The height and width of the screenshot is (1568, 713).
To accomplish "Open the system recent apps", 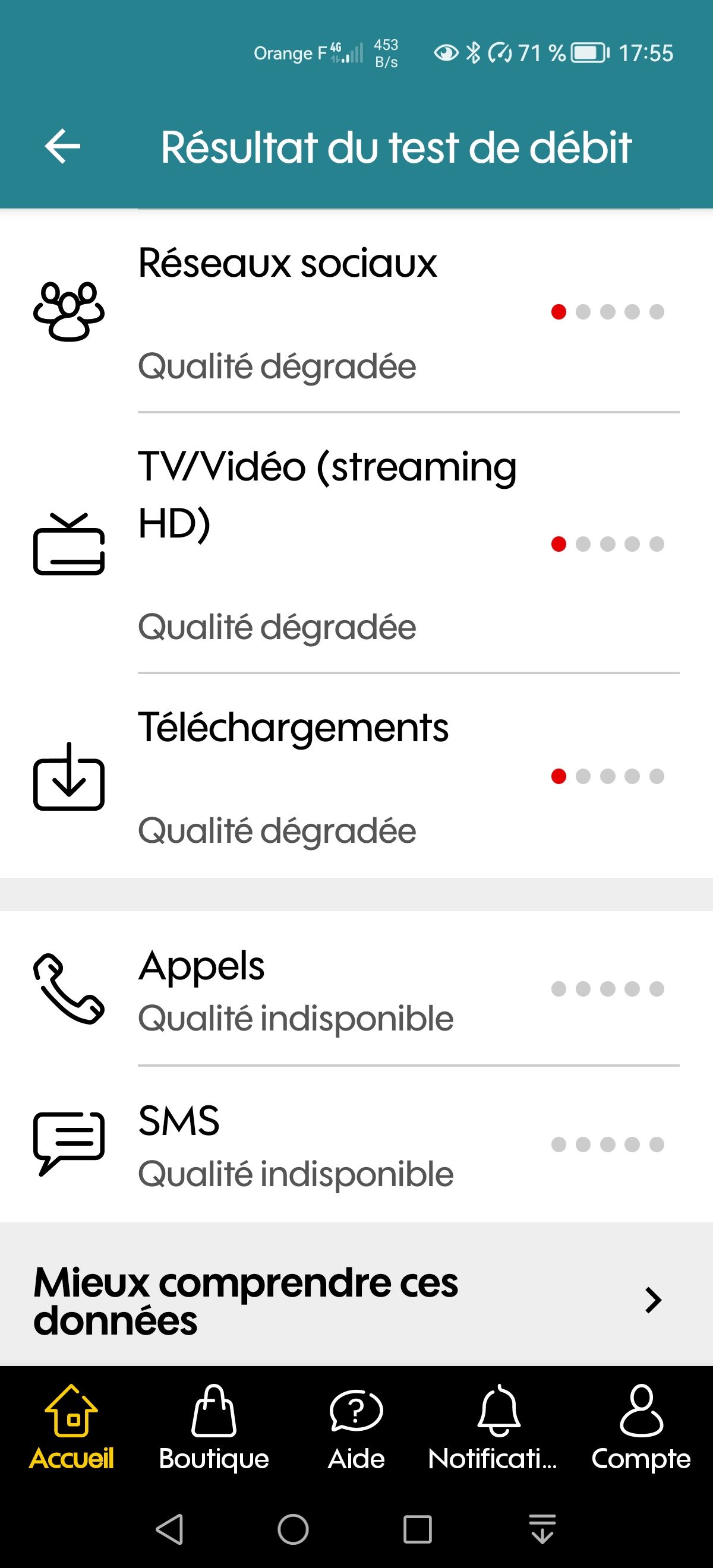I will (418, 1529).
